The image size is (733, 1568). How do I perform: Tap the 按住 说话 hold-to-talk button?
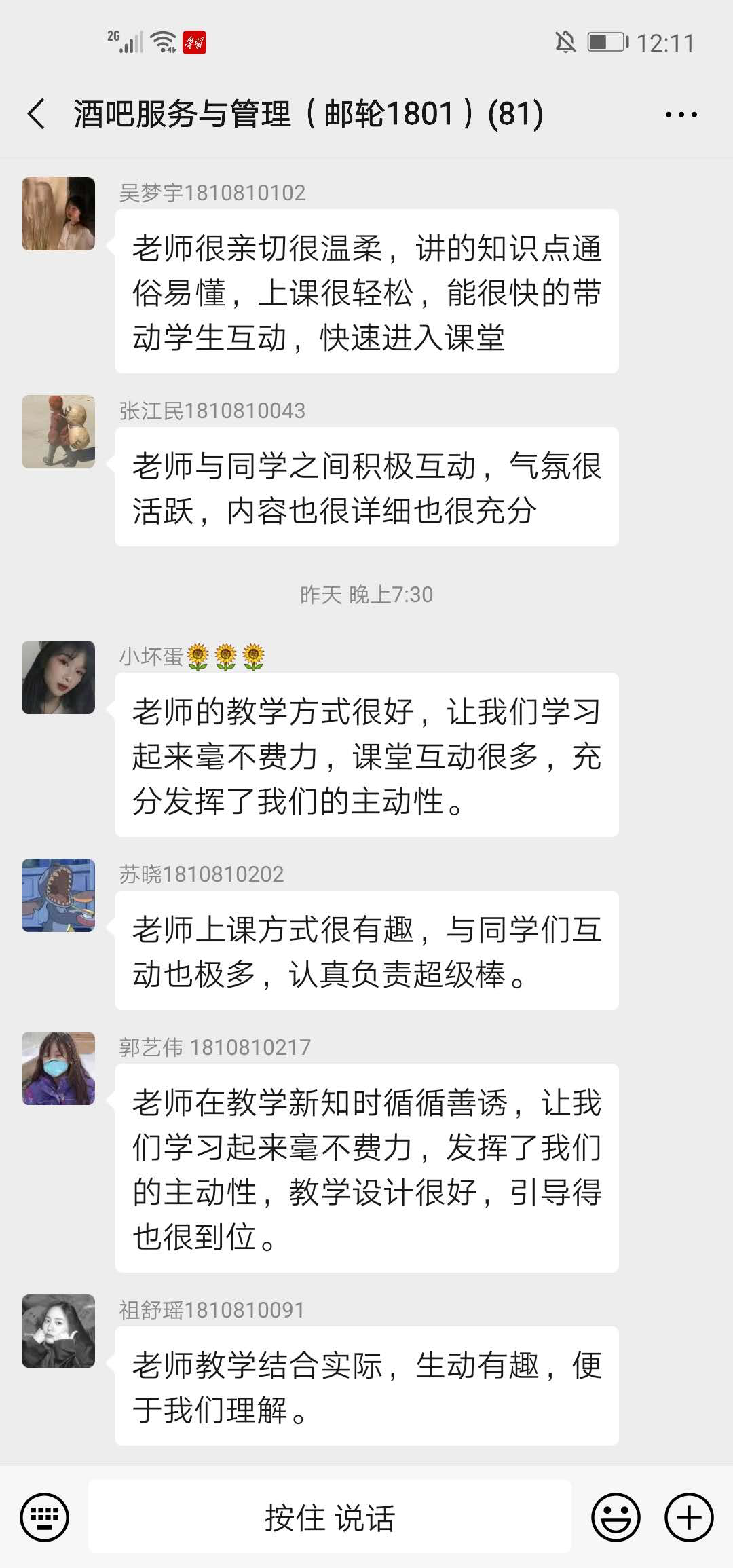(330, 1517)
